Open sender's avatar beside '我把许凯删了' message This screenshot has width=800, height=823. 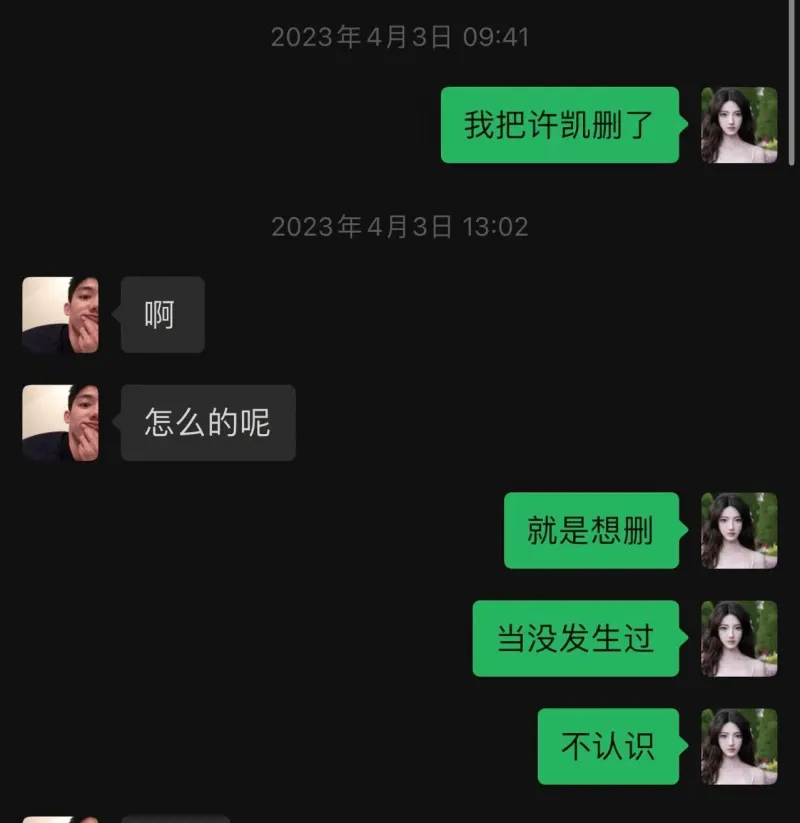tap(739, 125)
